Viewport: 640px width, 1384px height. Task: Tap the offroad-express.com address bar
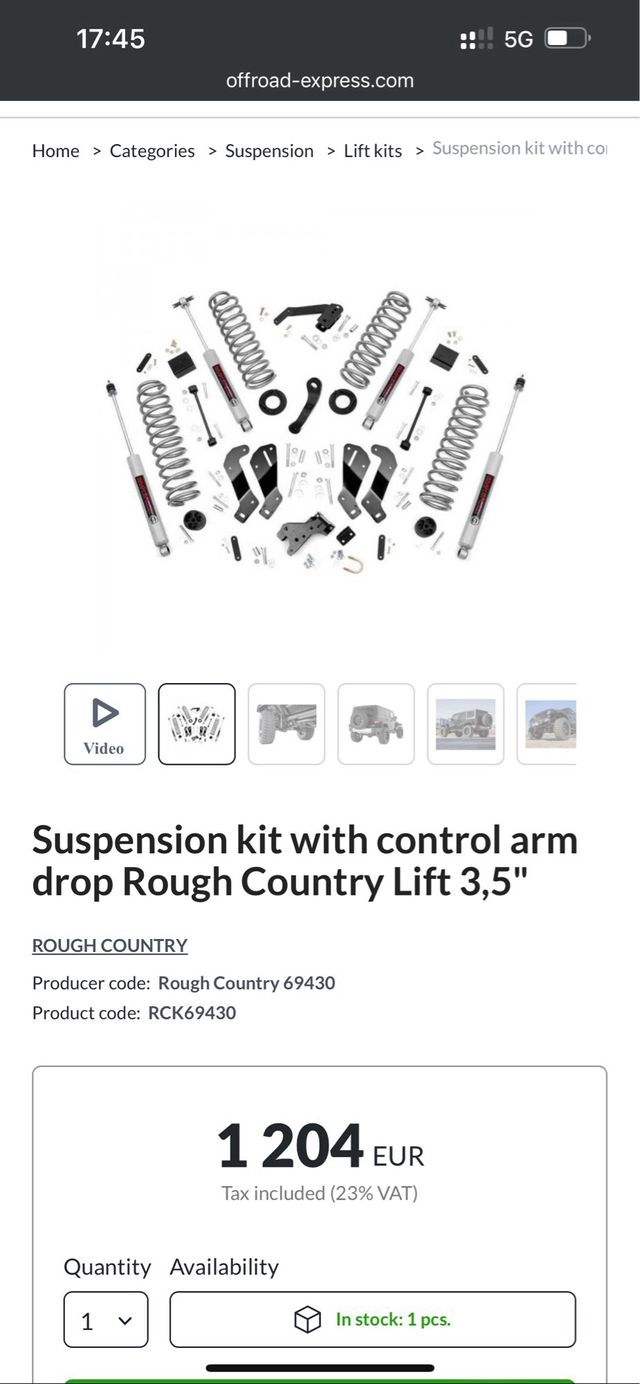(x=320, y=81)
